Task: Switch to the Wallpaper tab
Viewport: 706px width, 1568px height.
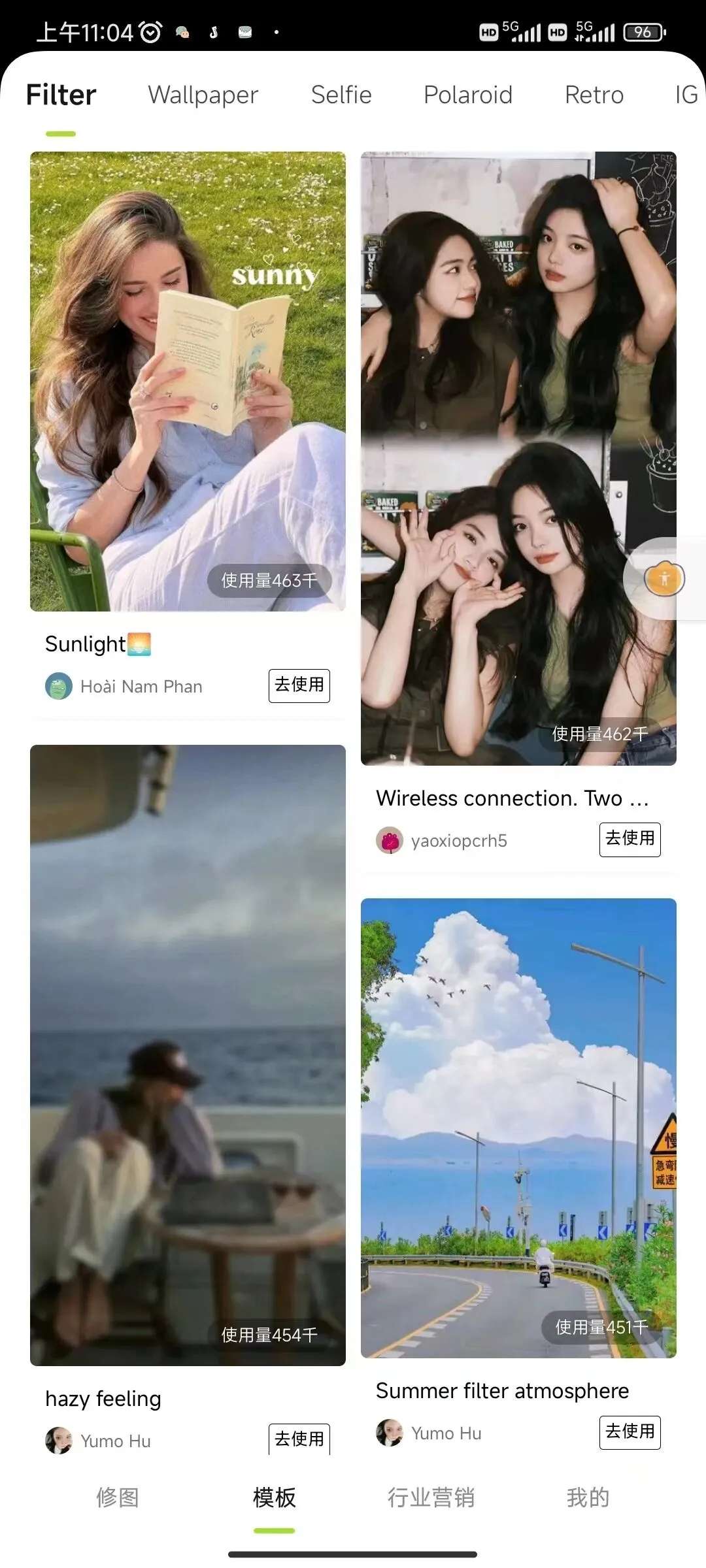Action: click(203, 95)
